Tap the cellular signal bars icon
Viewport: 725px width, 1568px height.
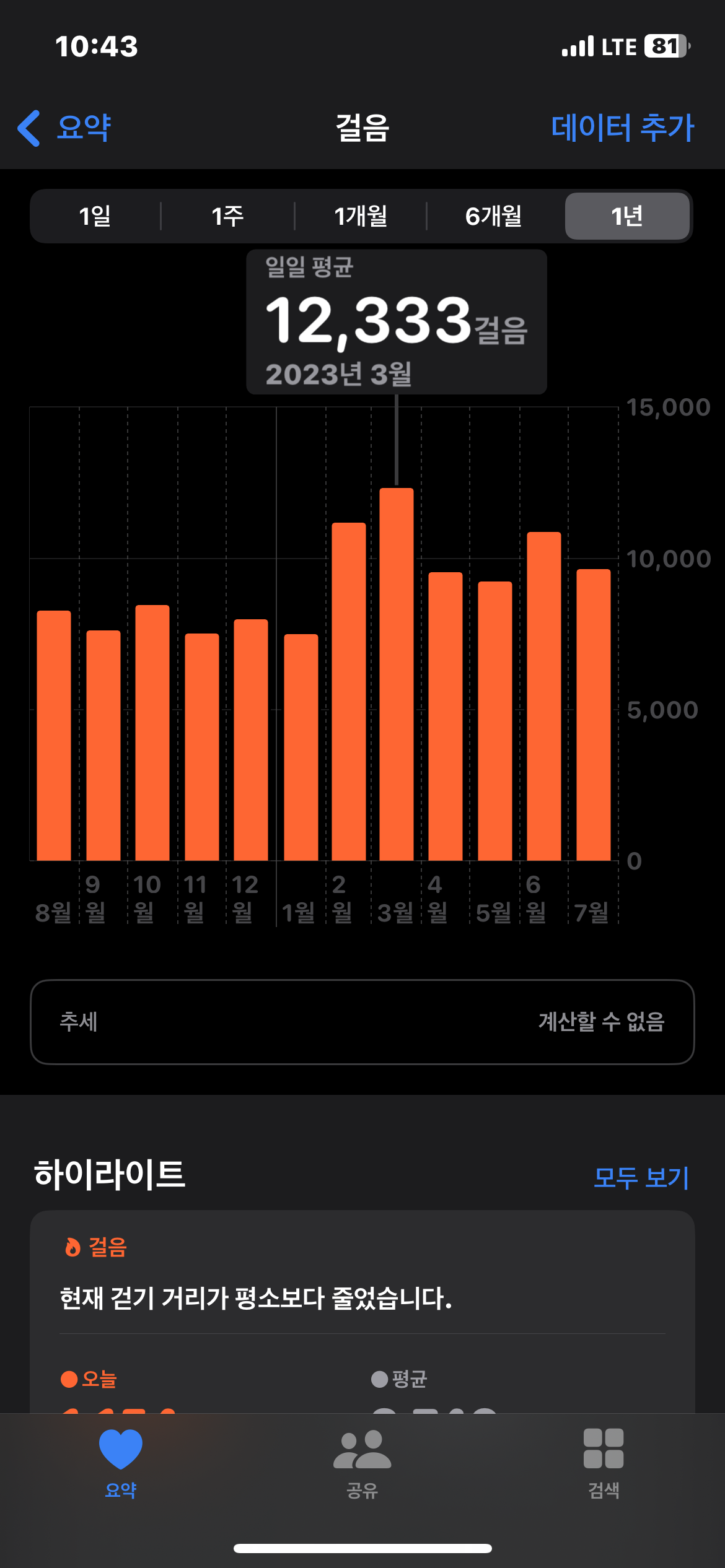tap(579, 46)
